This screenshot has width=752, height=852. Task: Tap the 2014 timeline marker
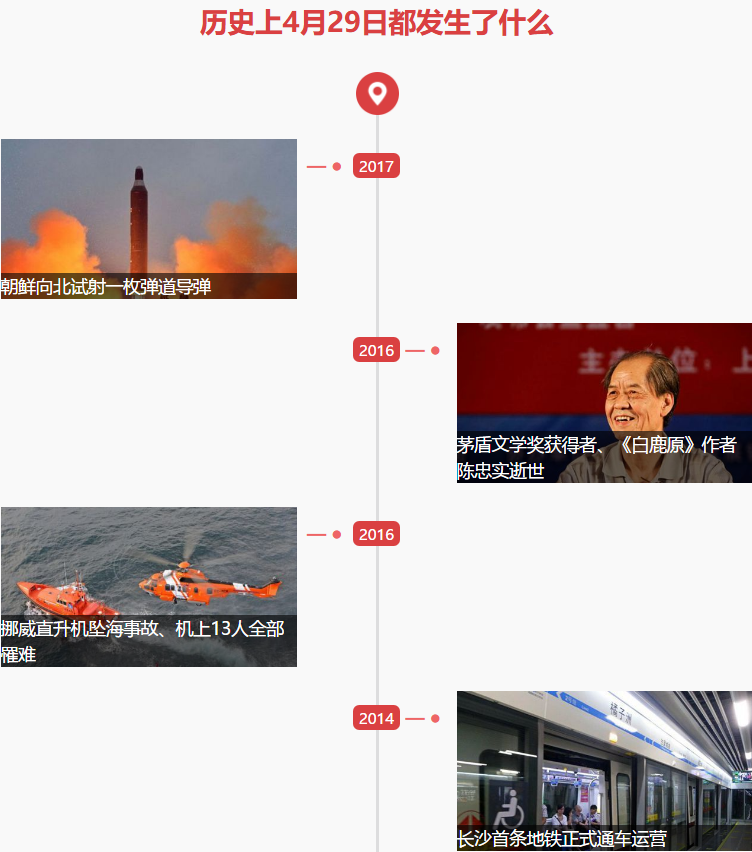(377, 718)
